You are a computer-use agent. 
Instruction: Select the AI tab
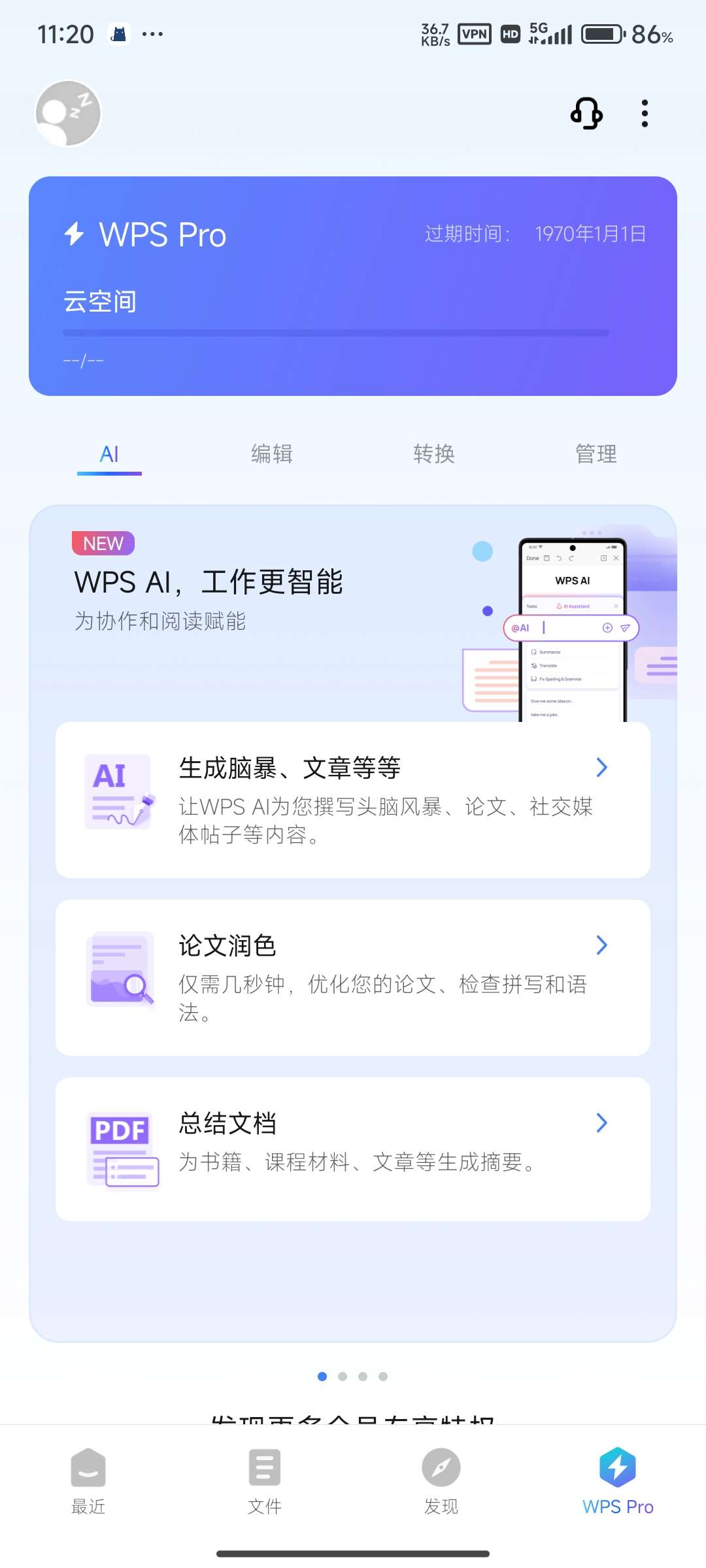(x=109, y=454)
